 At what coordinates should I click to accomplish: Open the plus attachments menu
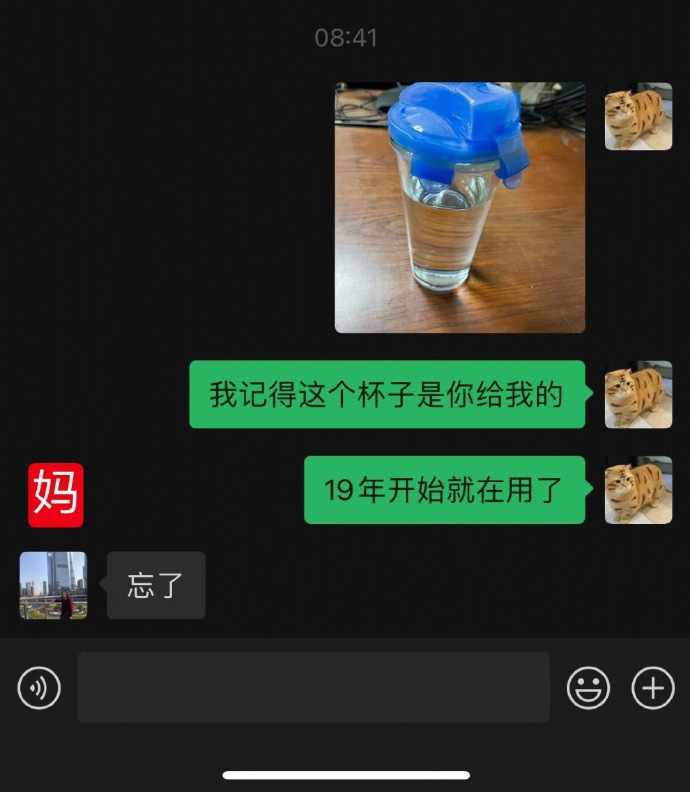[652, 688]
